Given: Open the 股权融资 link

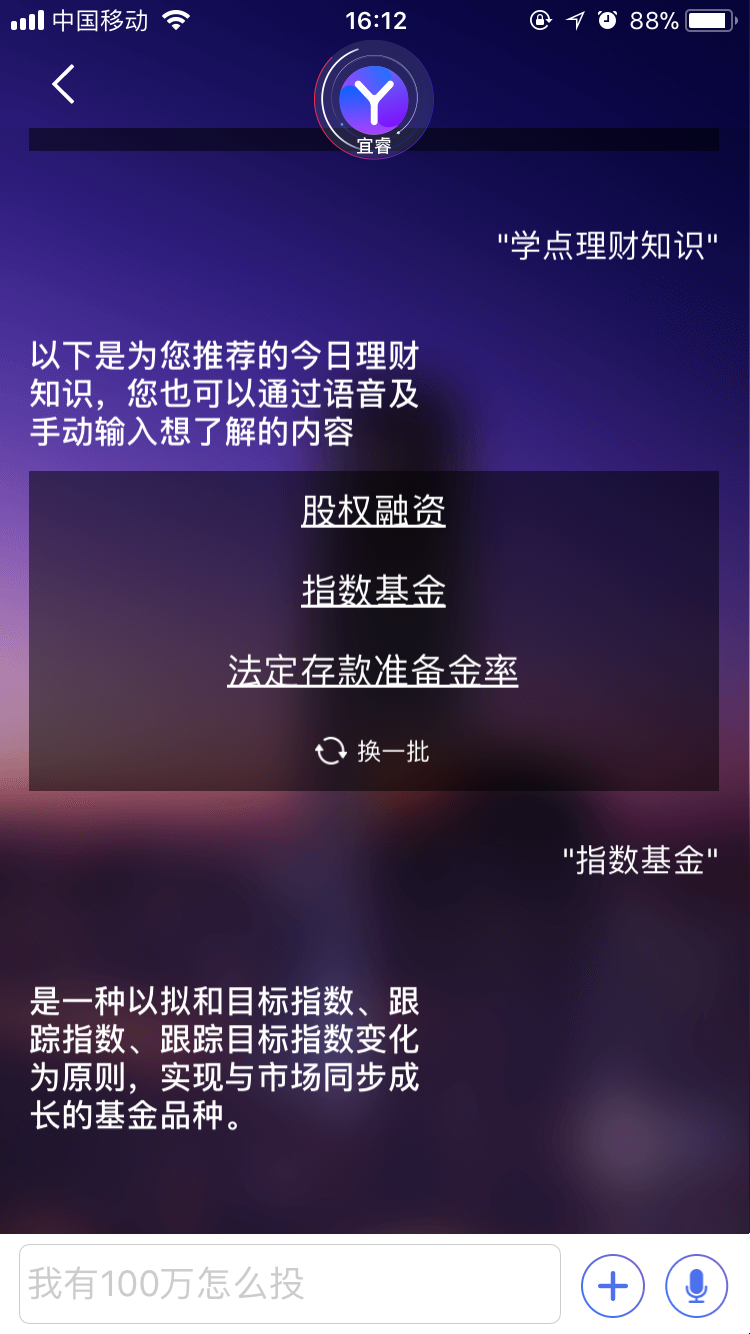Looking at the screenshot, I should click(373, 511).
